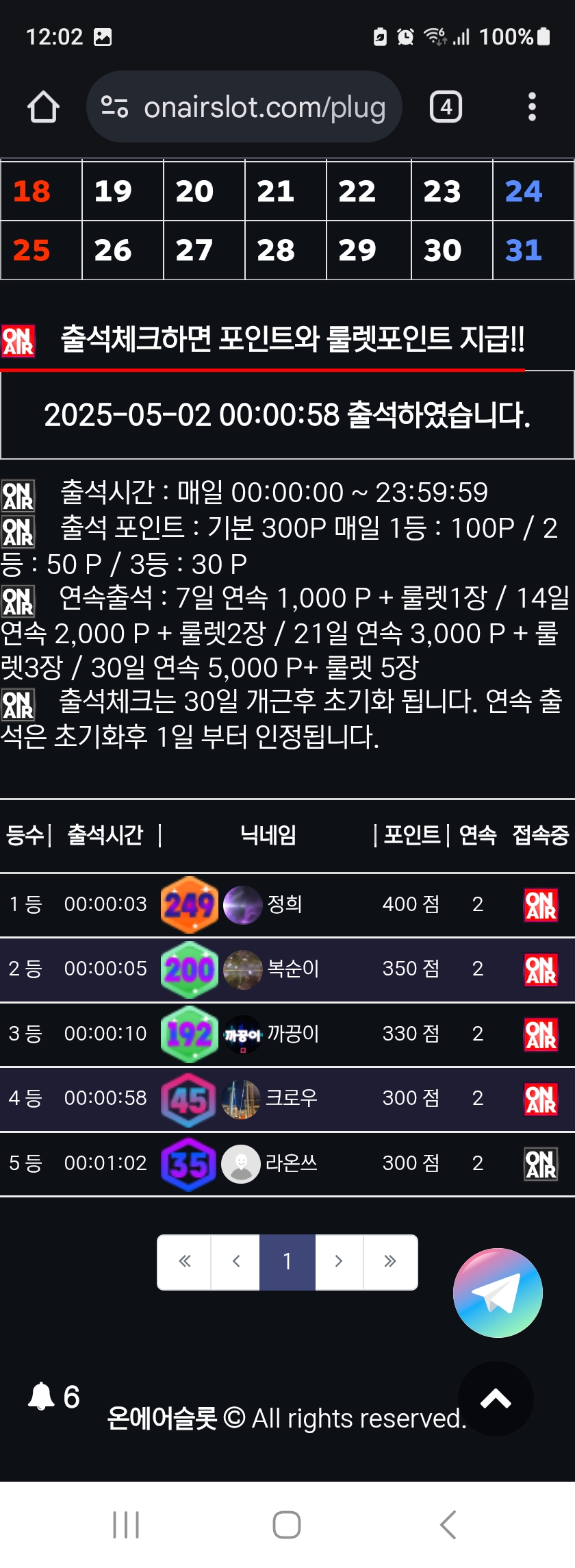Tap the system back button
Screen dimensions: 575x1568
(448, 1525)
